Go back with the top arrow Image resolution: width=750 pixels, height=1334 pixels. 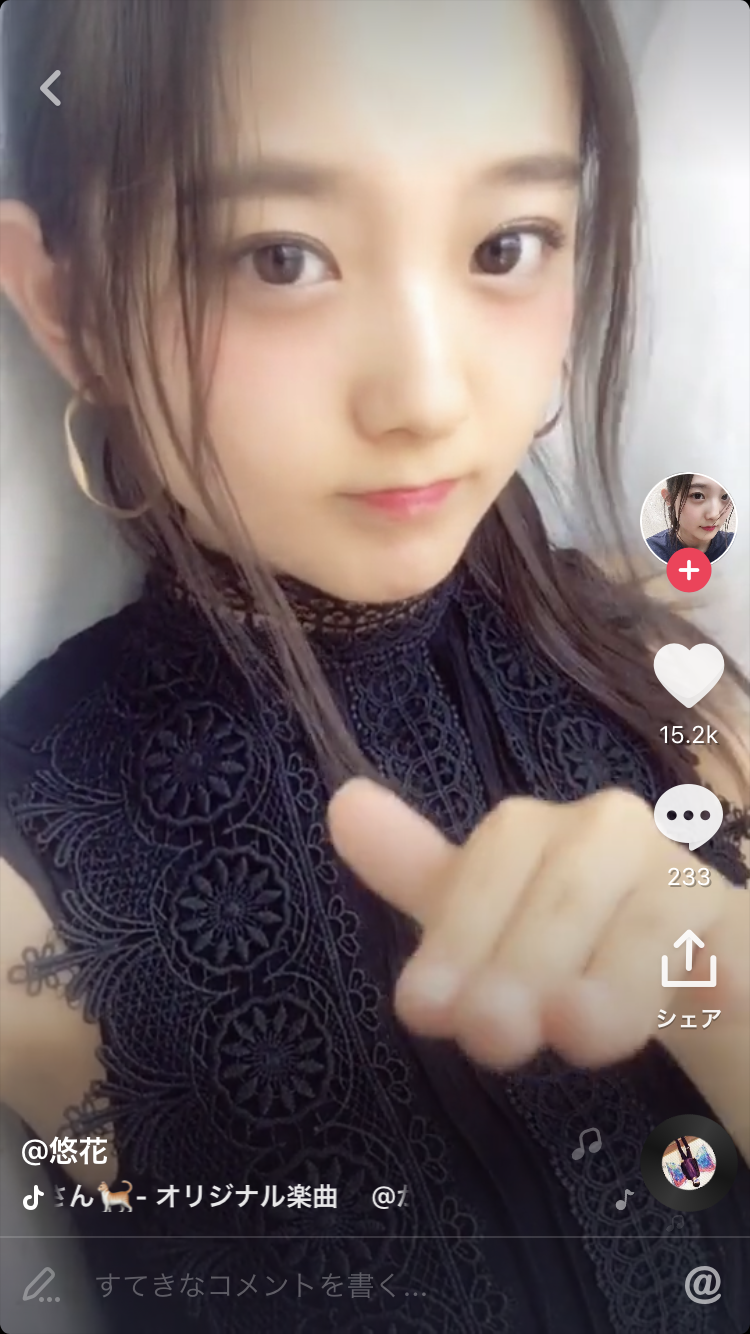tap(51, 88)
